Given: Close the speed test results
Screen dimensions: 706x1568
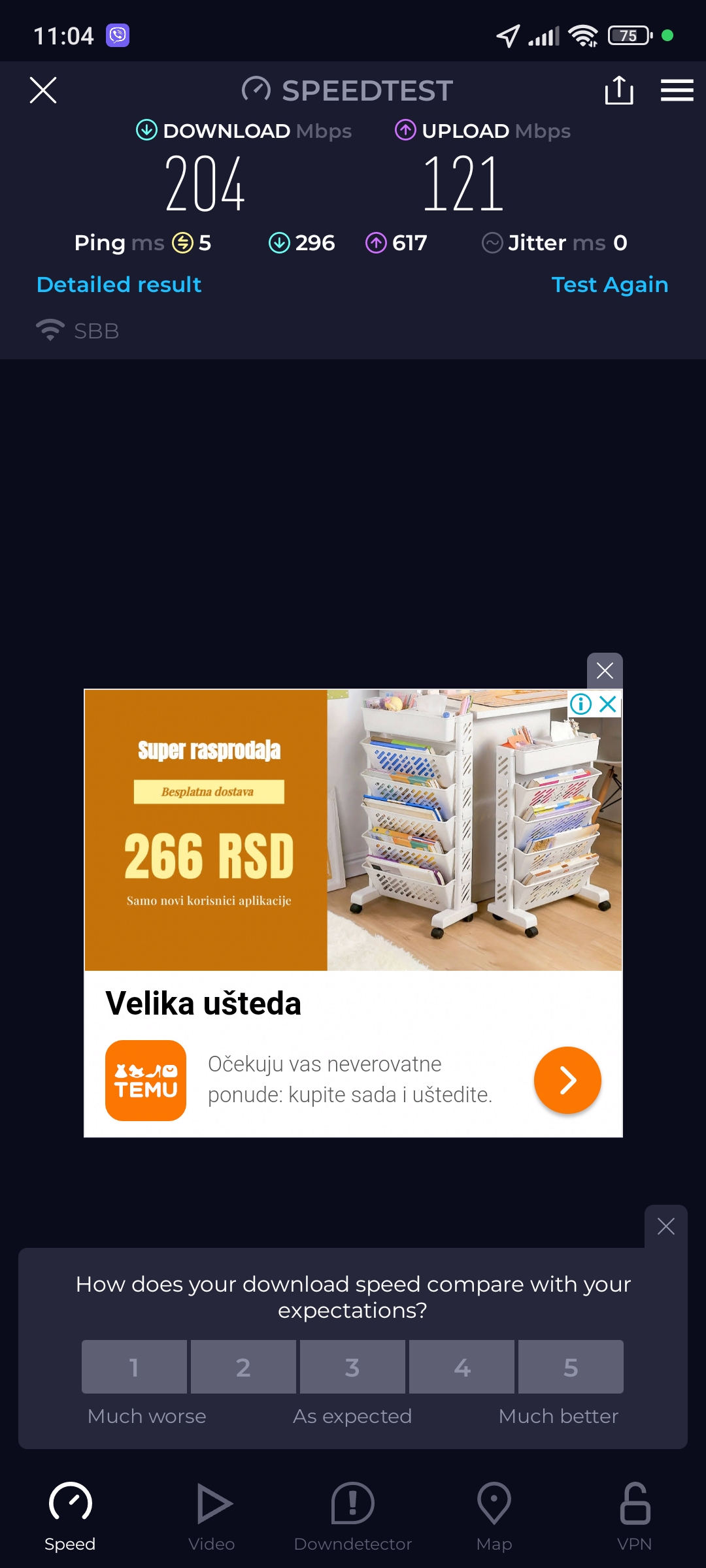Looking at the screenshot, I should [x=43, y=90].
